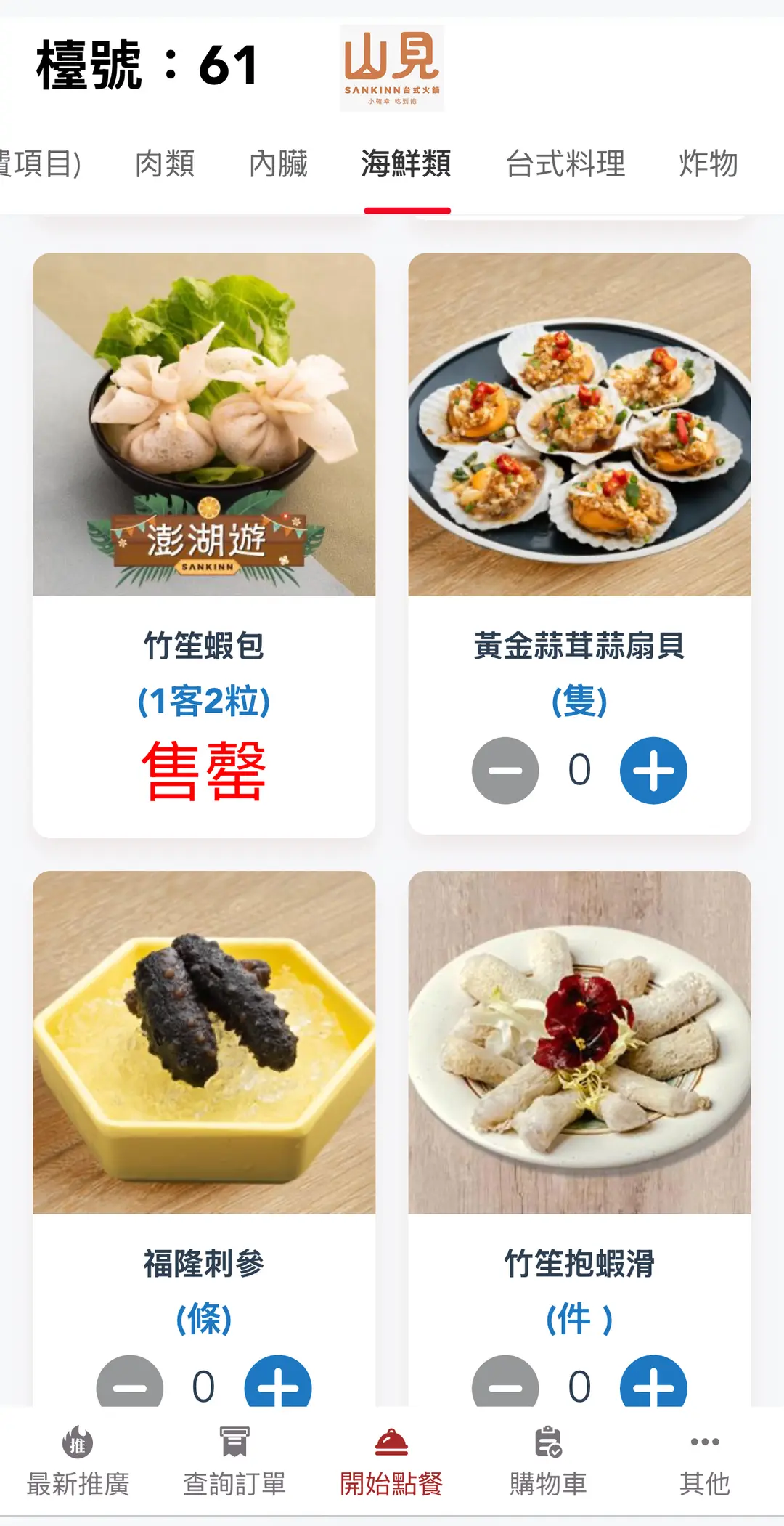Select the 內臟 category tab
The height and width of the screenshot is (1526, 784).
click(278, 164)
